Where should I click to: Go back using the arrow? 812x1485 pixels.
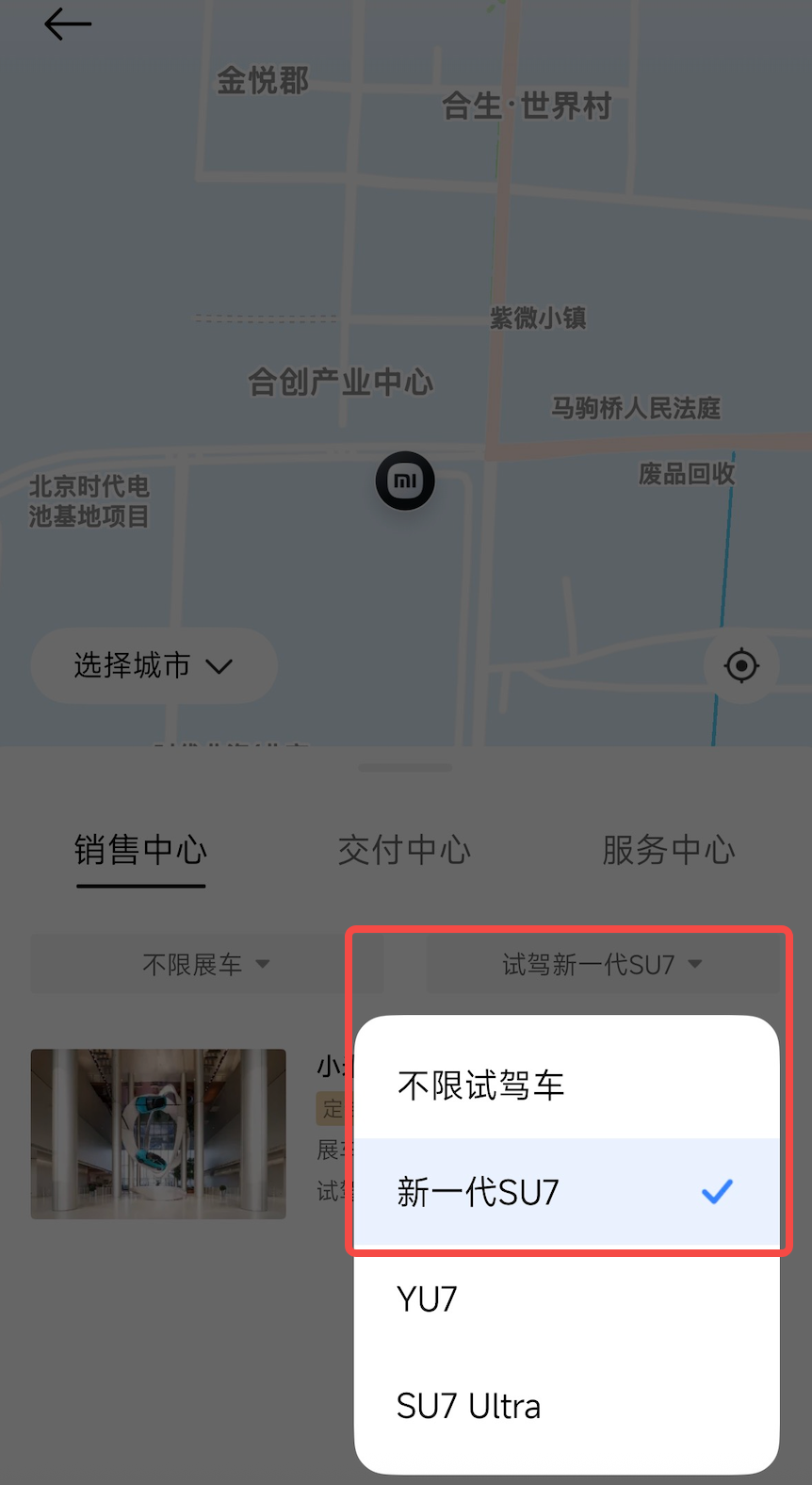pos(67,24)
